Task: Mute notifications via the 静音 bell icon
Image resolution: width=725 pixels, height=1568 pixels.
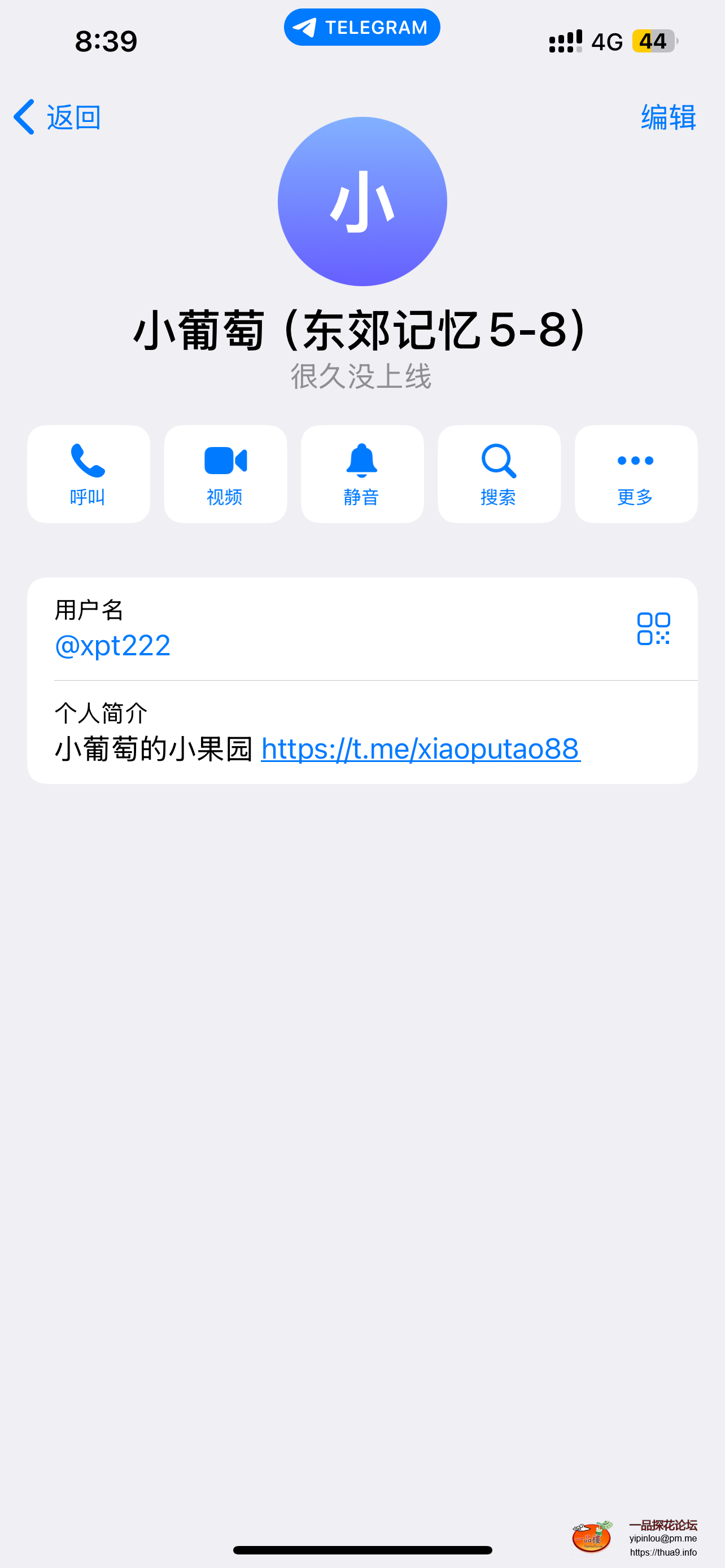Action: [361, 473]
